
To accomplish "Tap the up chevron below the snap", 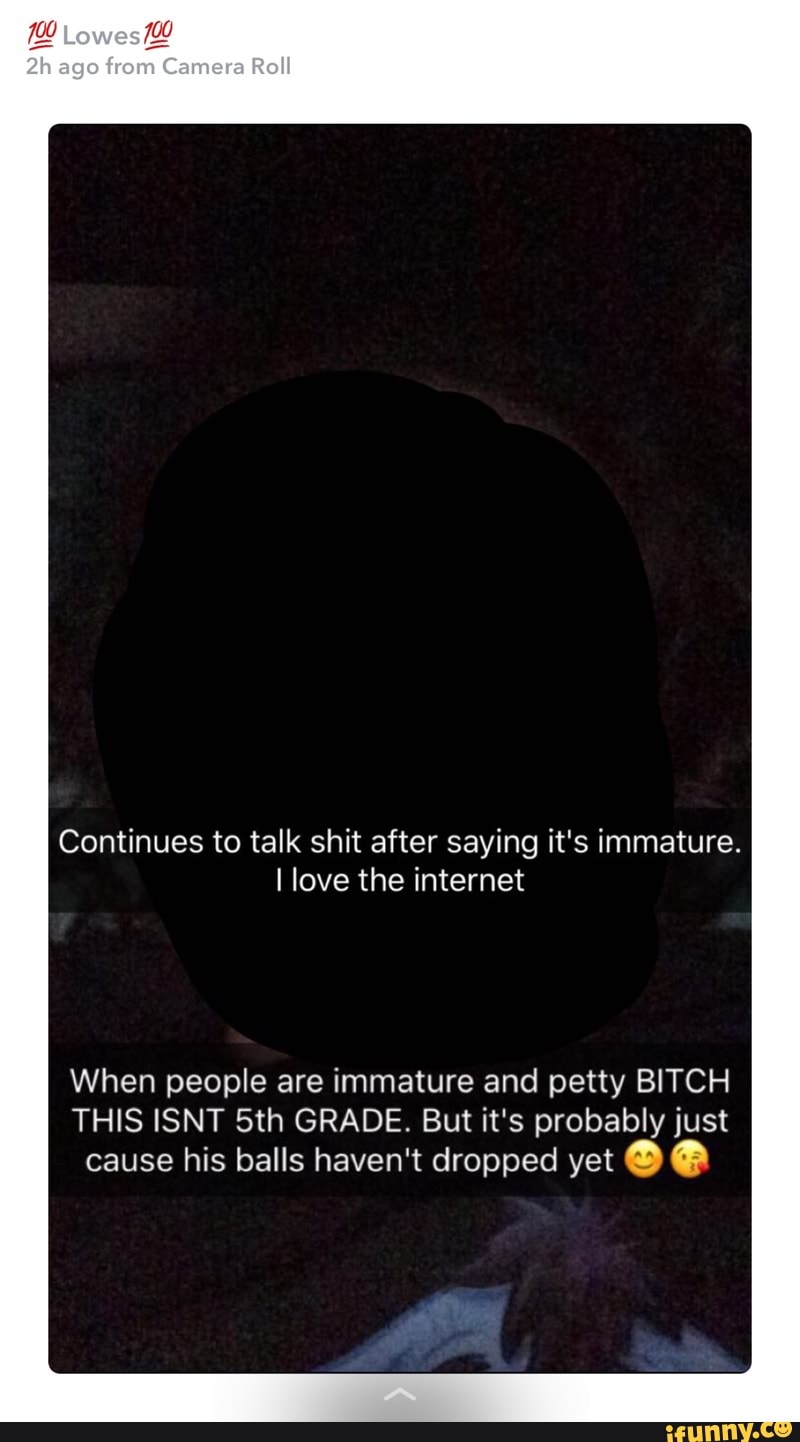I will [399, 1396].
